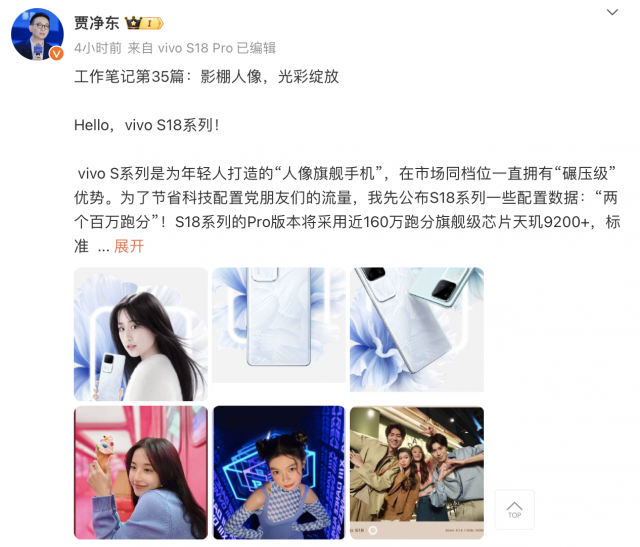Image resolution: width=640 pixels, height=547 pixels.
Task: Expand the full post with 展开
Action: point(128,245)
